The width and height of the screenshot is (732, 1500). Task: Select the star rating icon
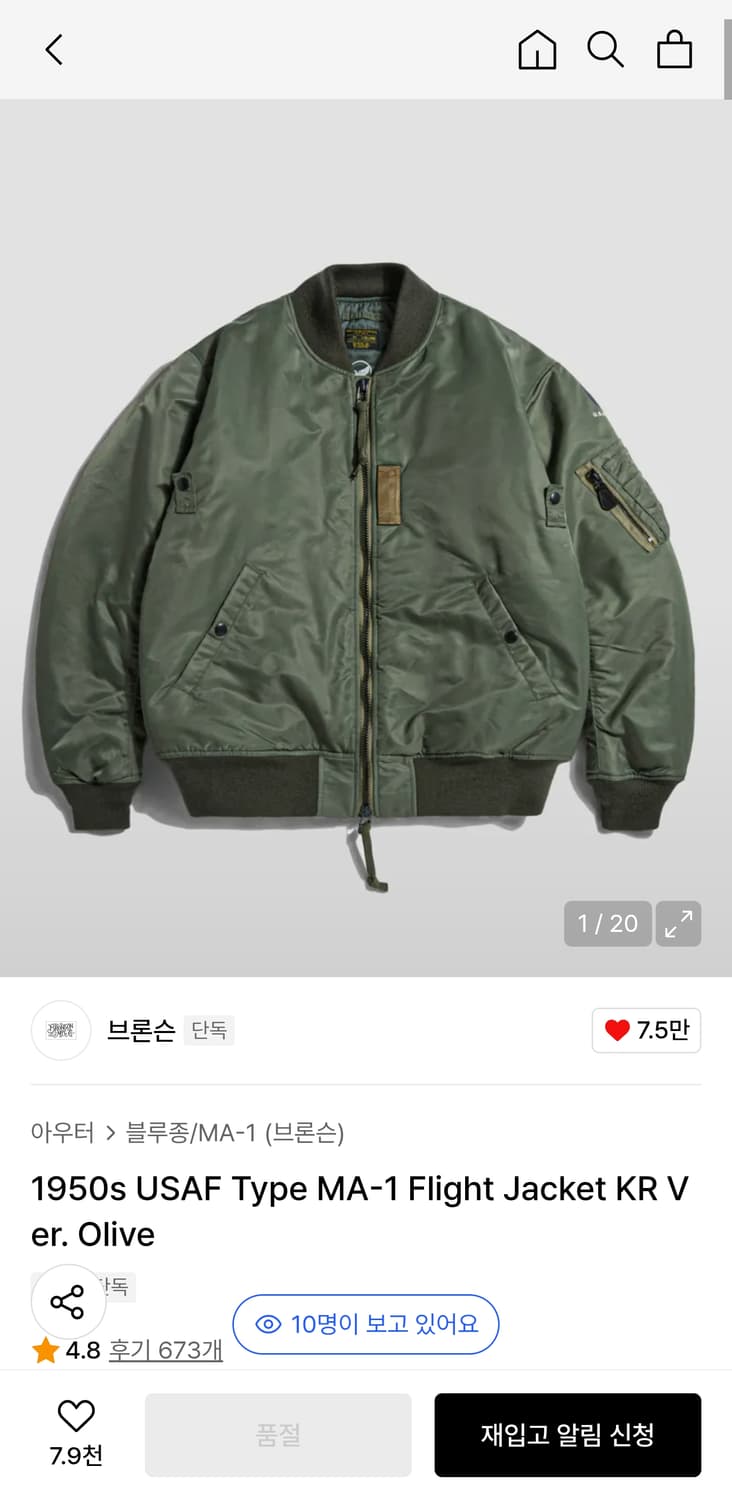click(44, 1349)
